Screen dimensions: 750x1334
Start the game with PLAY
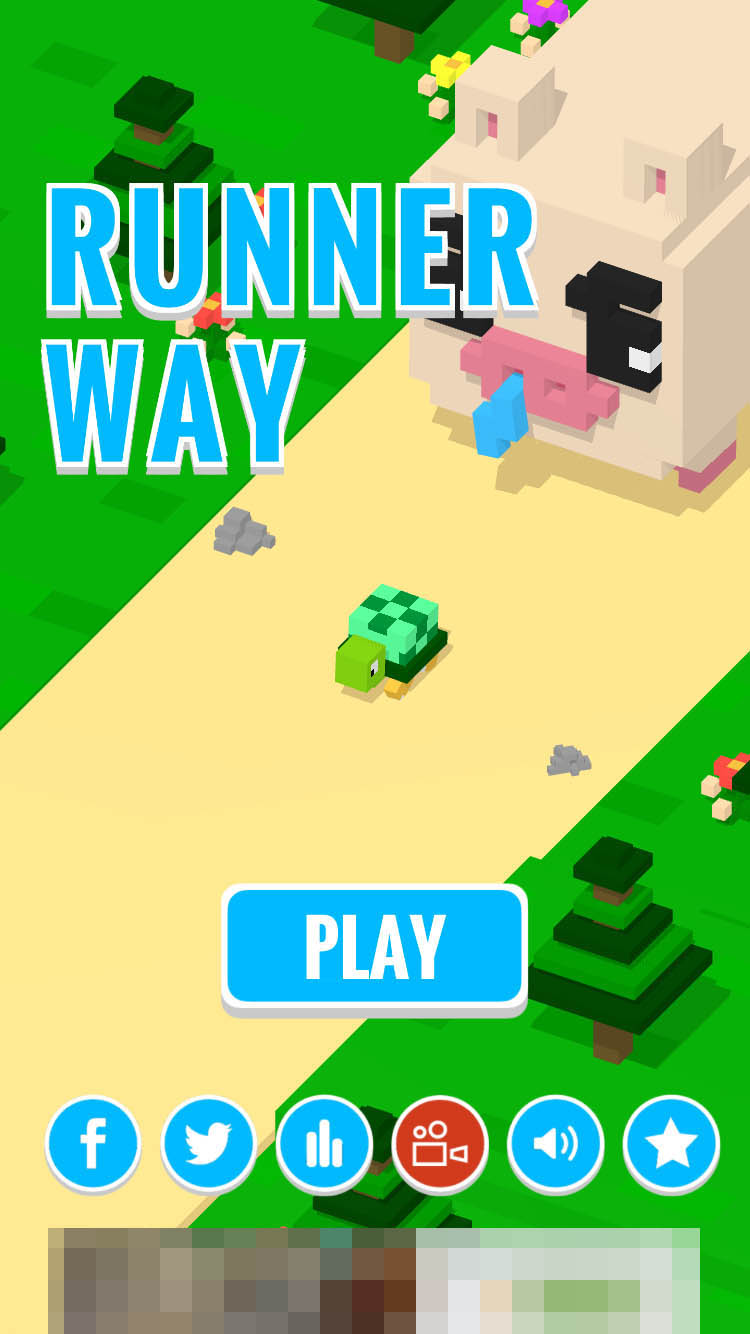374,945
